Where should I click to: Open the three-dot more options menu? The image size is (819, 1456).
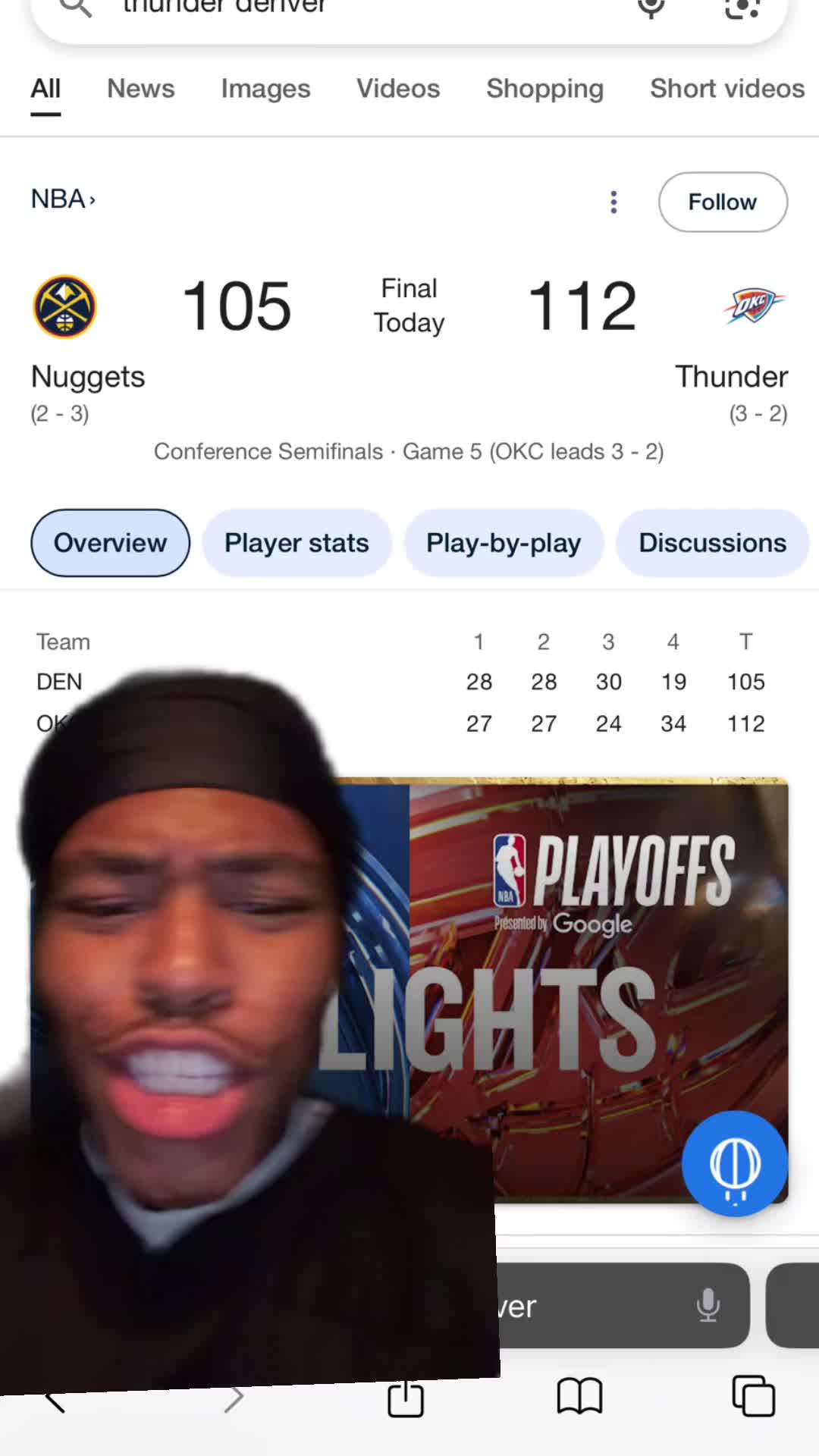[613, 202]
